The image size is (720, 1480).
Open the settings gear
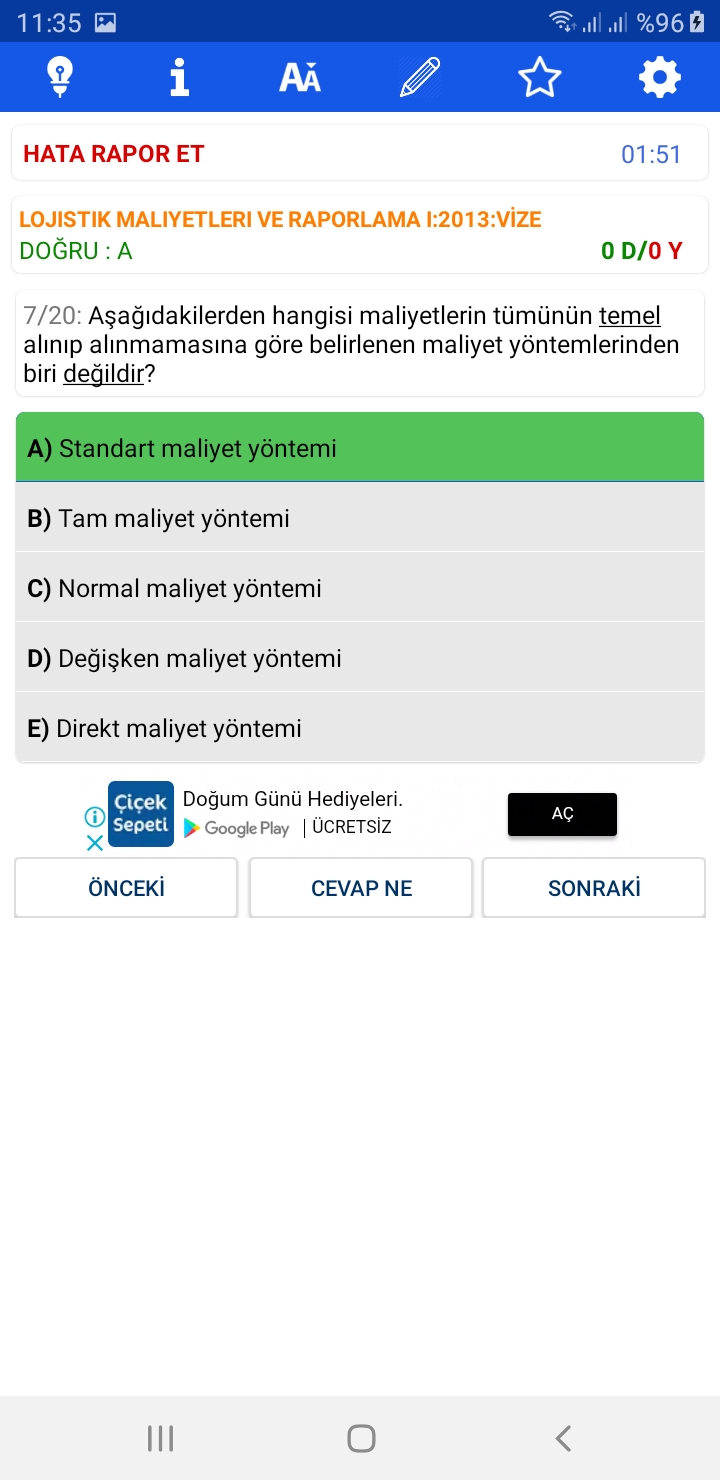point(660,77)
